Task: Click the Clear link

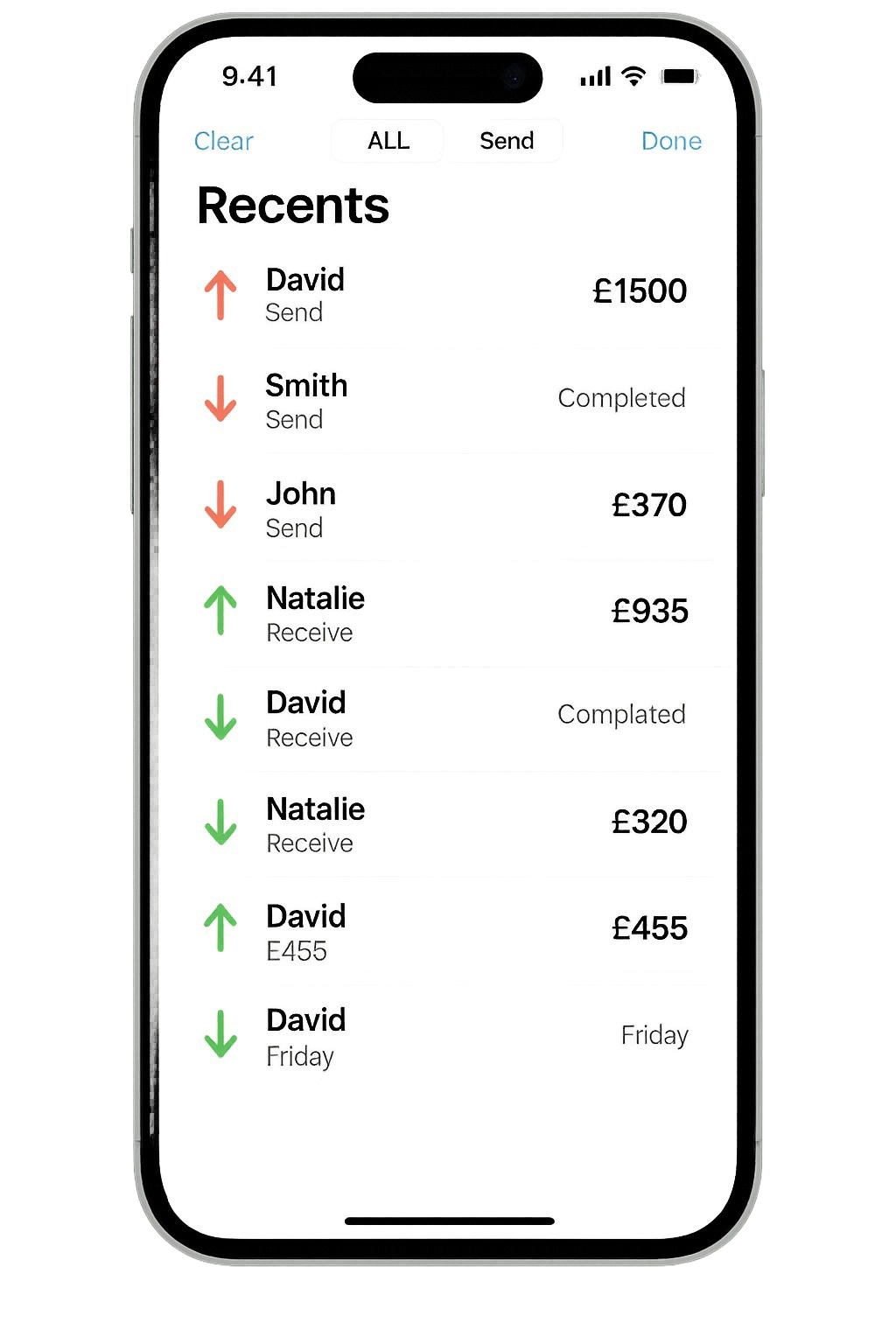Action: (x=224, y=141)
